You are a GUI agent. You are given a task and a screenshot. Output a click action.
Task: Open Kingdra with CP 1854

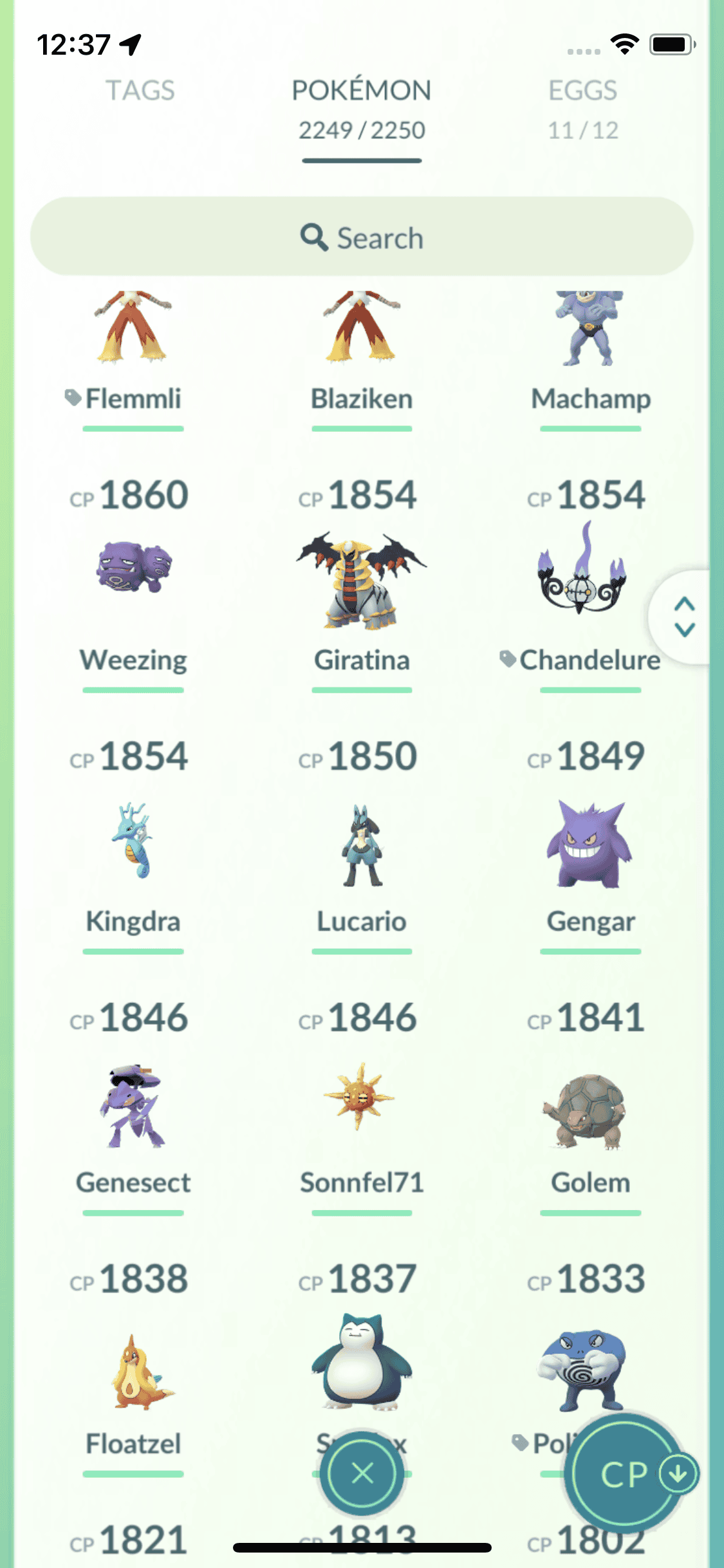[x=133, y=840]
